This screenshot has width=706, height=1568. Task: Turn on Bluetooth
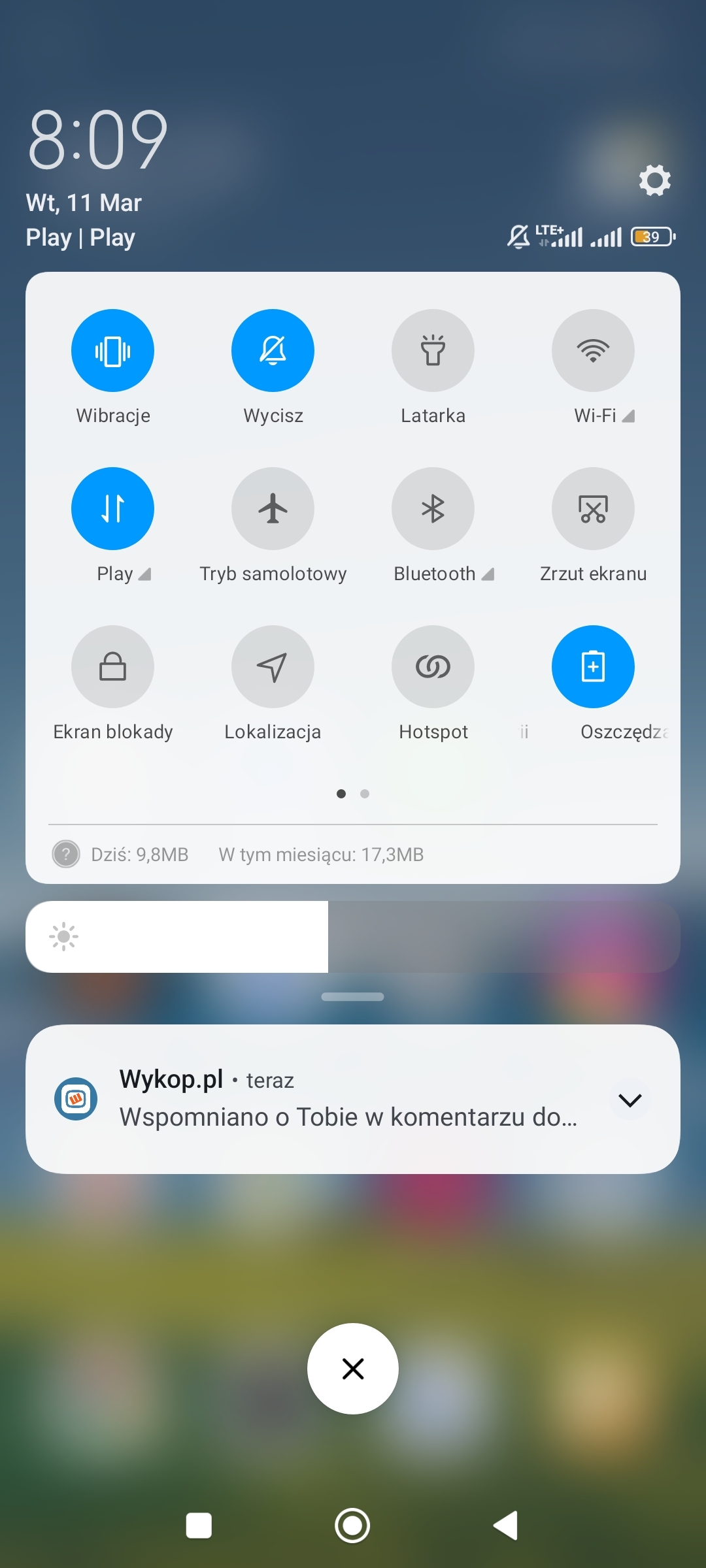(x=433, y=509)
